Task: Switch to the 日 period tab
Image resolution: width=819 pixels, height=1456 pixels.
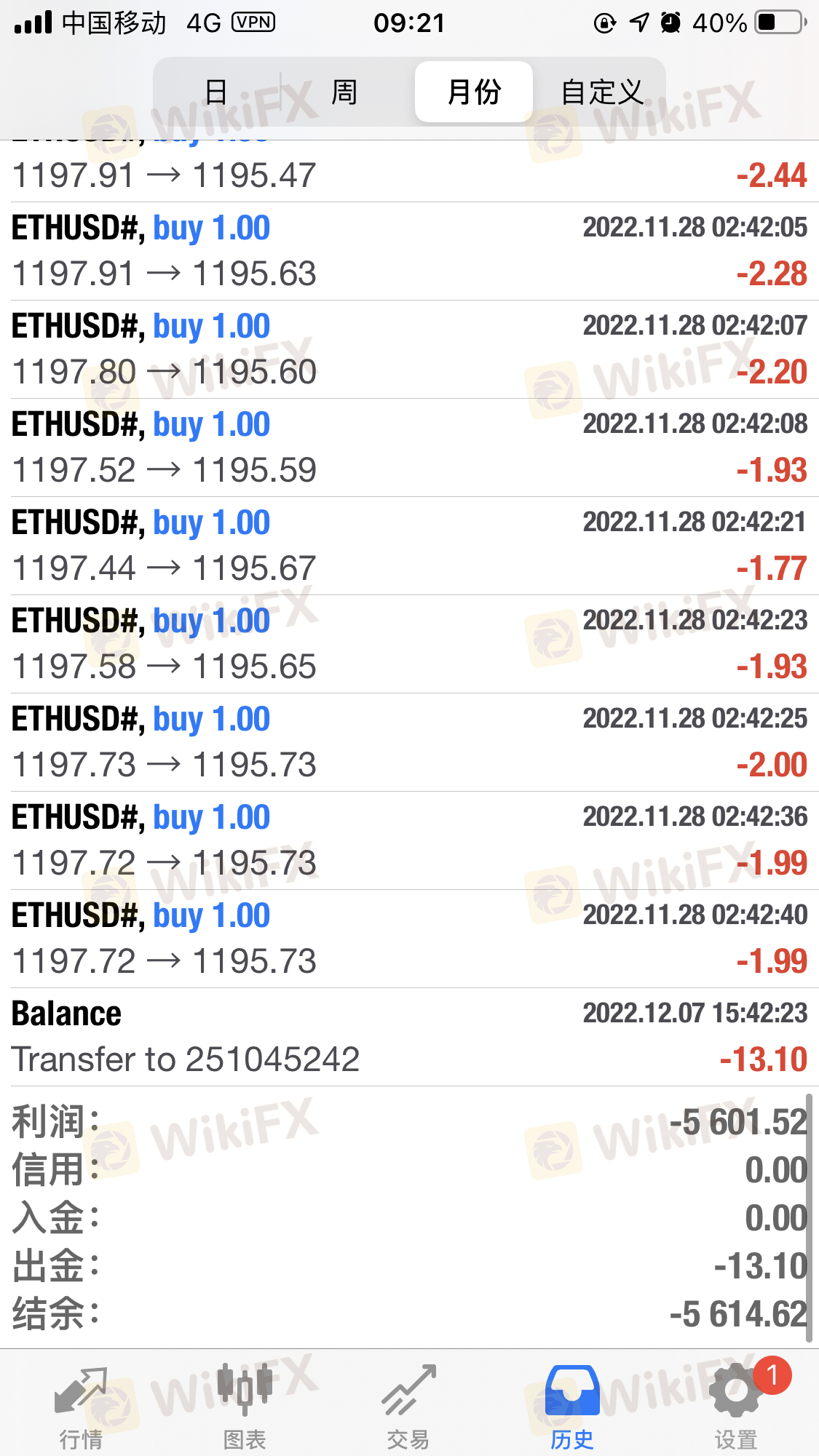Action: [217, 92]
